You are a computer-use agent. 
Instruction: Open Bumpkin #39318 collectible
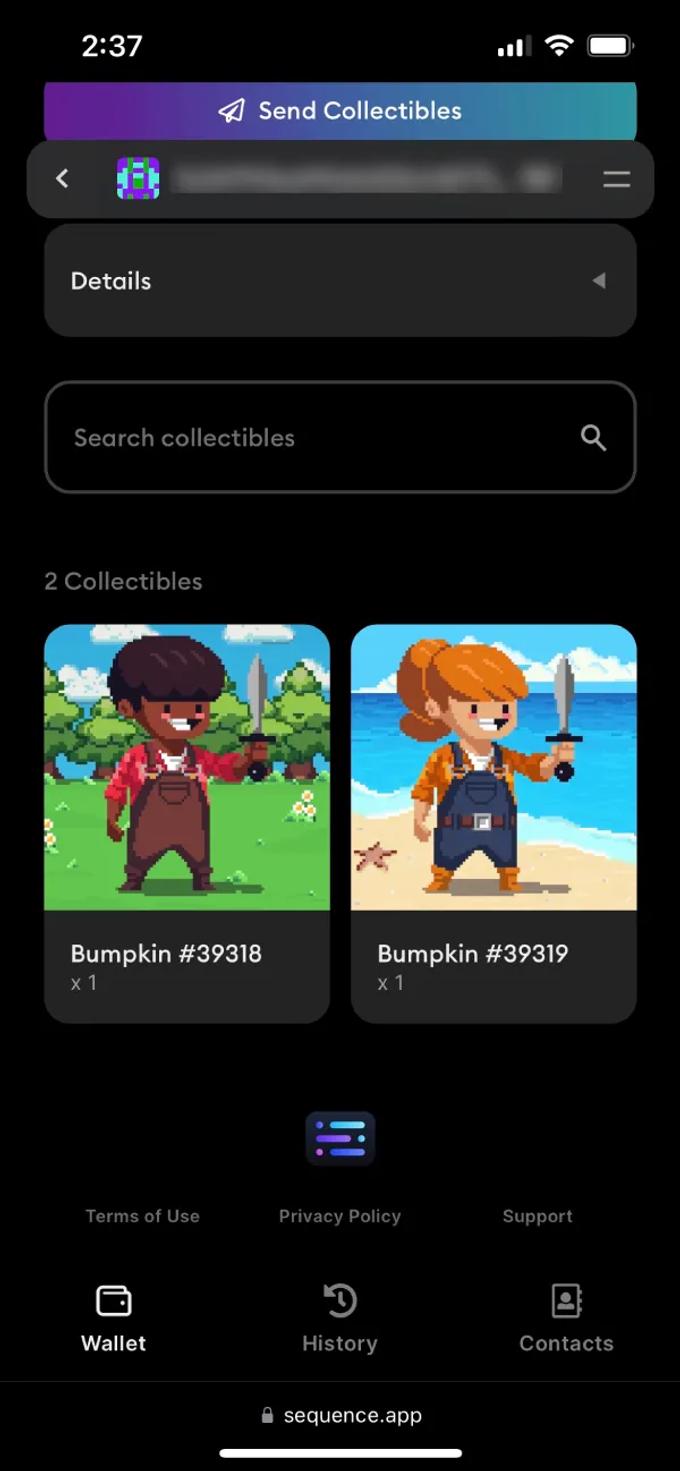point(187,822)
